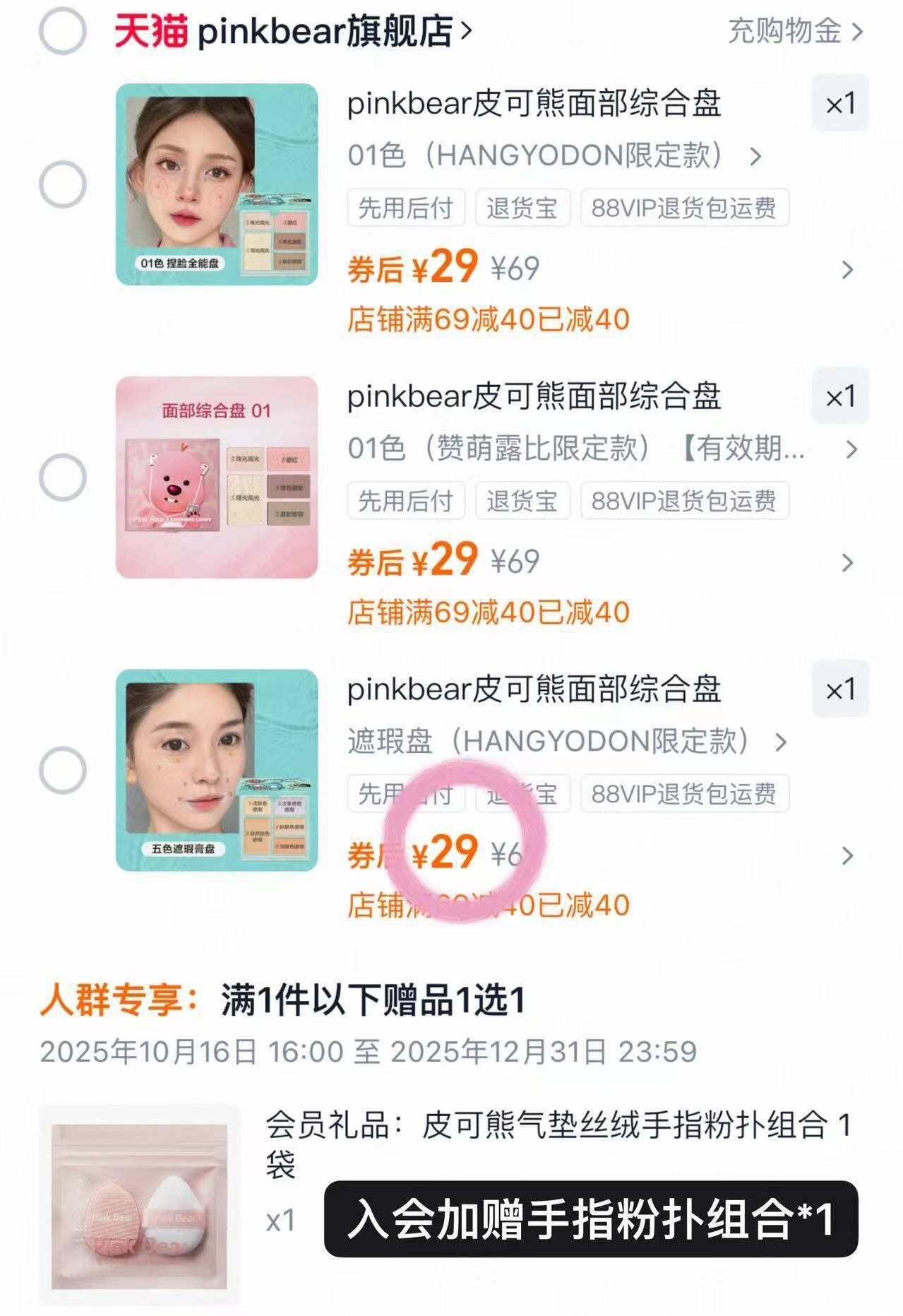The width and height of the screenshot is (903, 1316).
Task: Expand price details for 01色 HANGYODON item
Action: click(x=847, y=270)
